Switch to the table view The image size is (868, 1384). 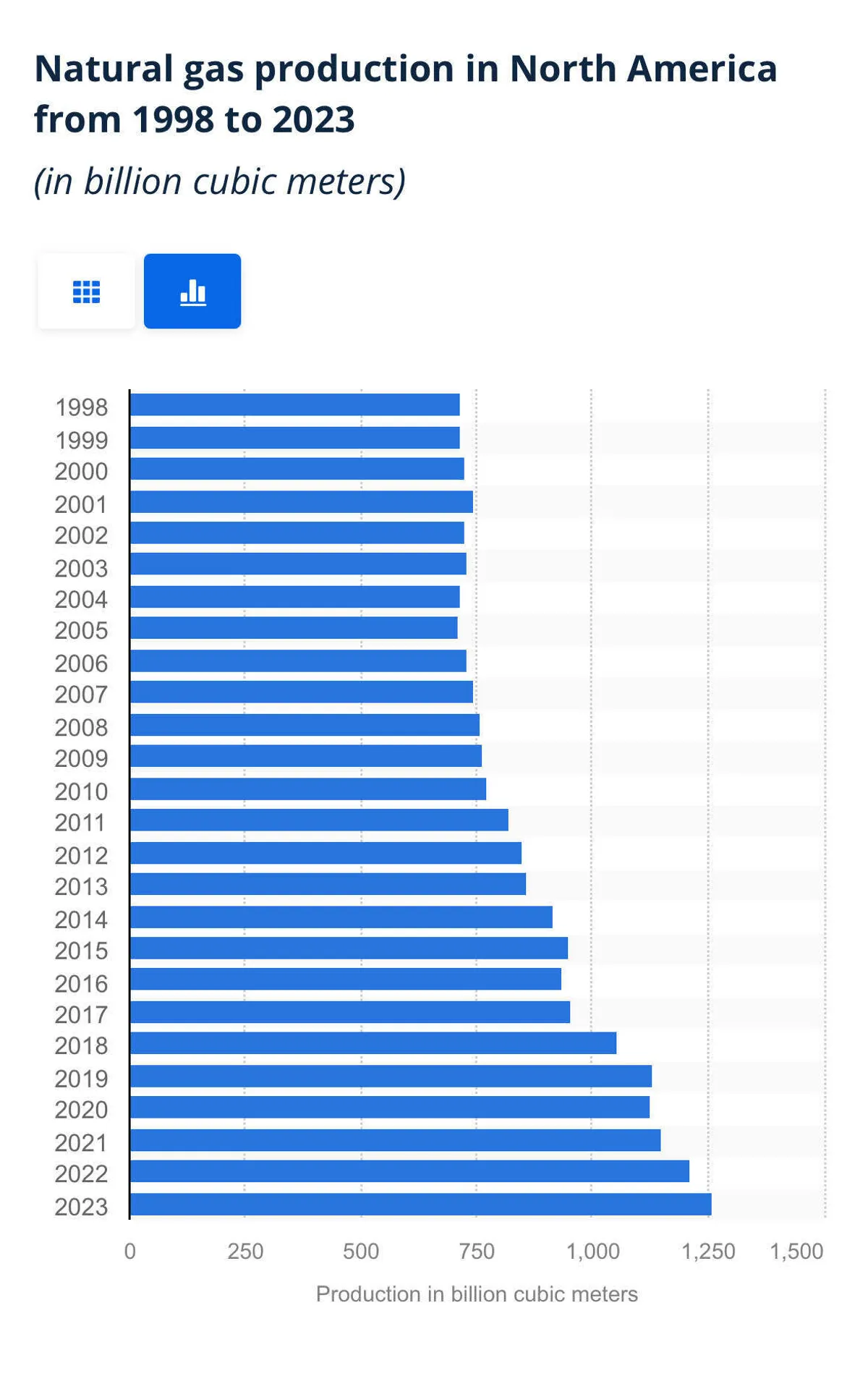point(86,292)
